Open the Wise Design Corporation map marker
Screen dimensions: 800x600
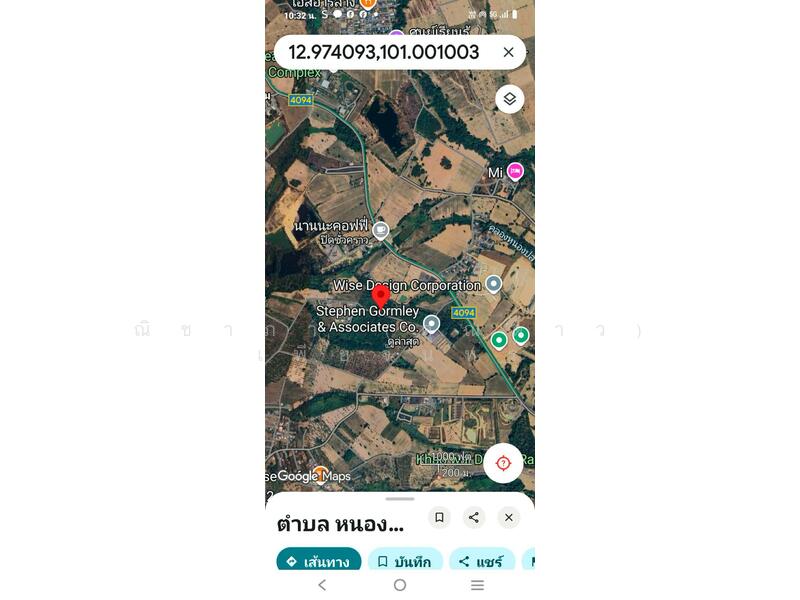[x=493, y=284]
